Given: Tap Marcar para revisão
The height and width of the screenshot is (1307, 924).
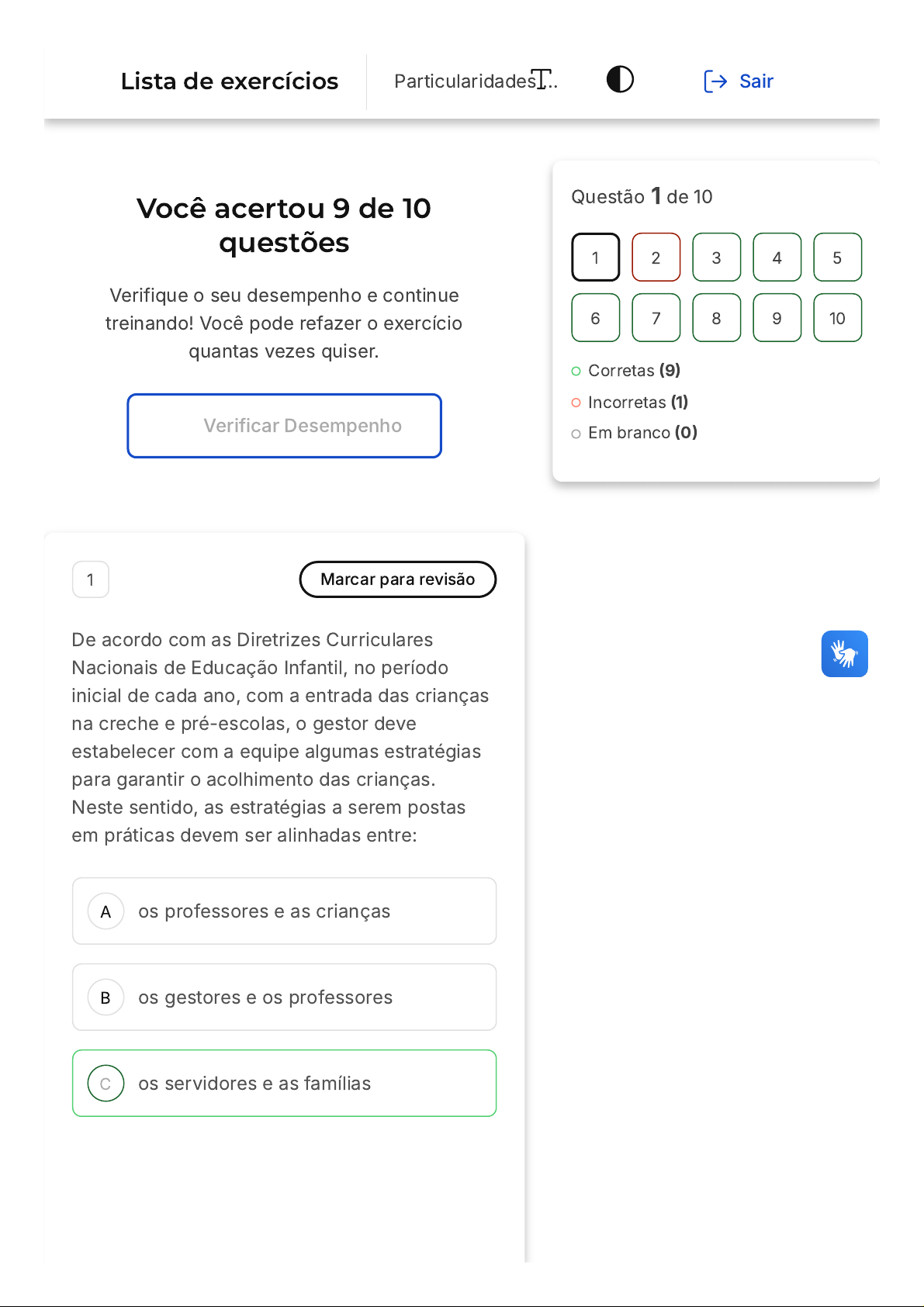Looking at the screenshot, I should click(397, 579).
